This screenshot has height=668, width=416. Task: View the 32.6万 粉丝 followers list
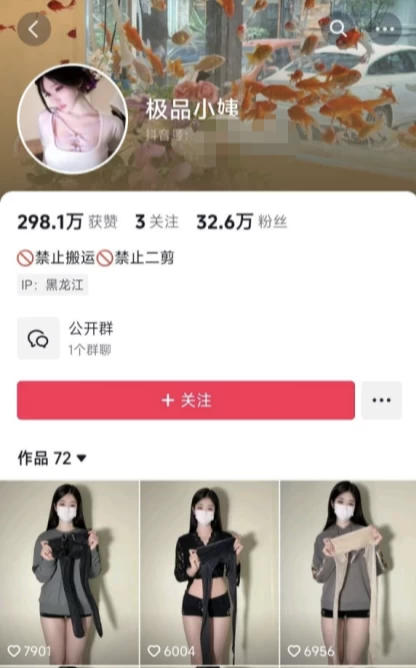click(x=242, y=222)
